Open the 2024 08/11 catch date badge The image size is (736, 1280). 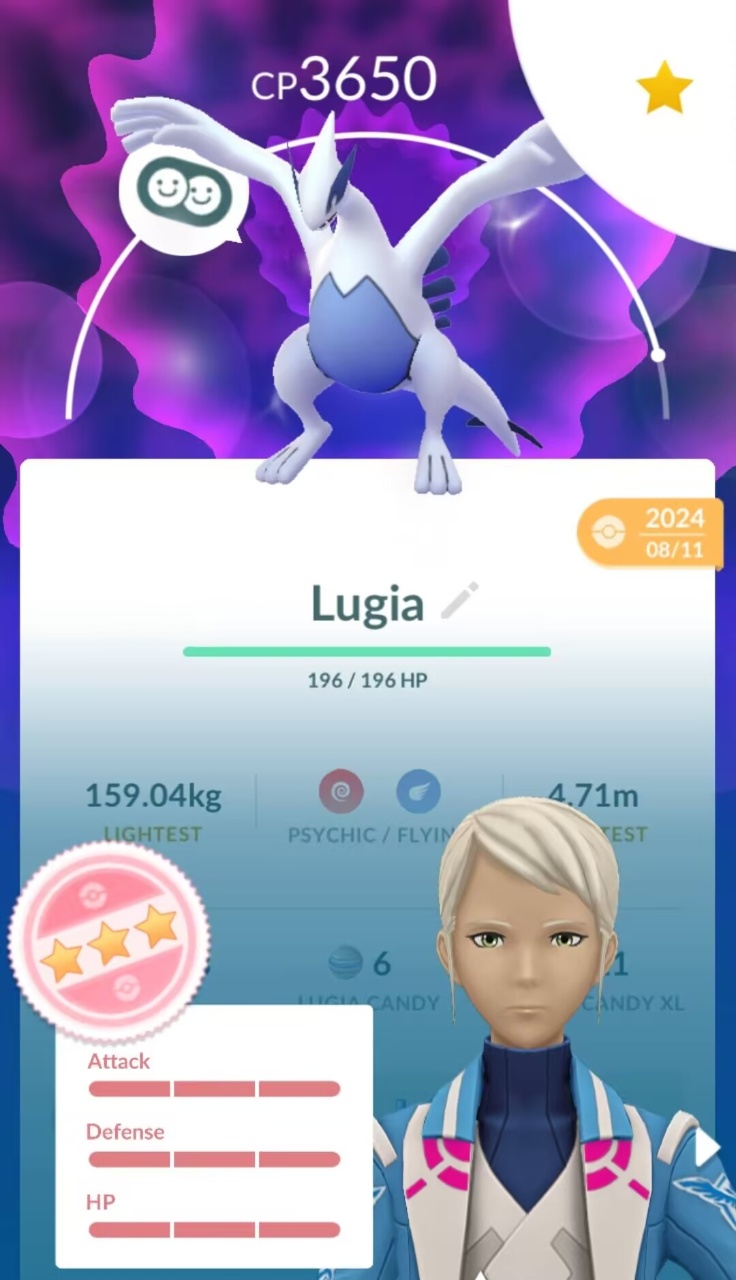click(x=651, y=534)
